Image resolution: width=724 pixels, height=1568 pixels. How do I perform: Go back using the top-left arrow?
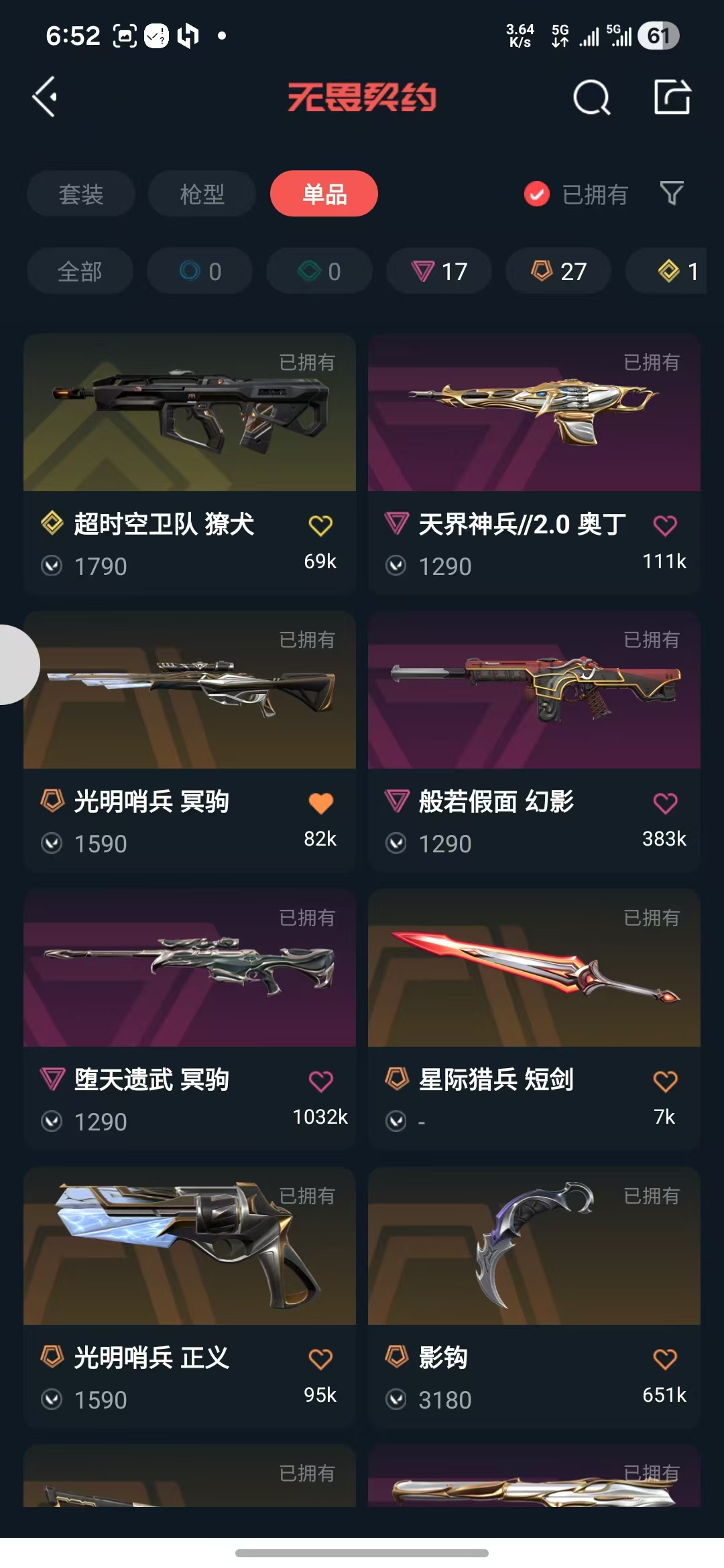(46, 97)
